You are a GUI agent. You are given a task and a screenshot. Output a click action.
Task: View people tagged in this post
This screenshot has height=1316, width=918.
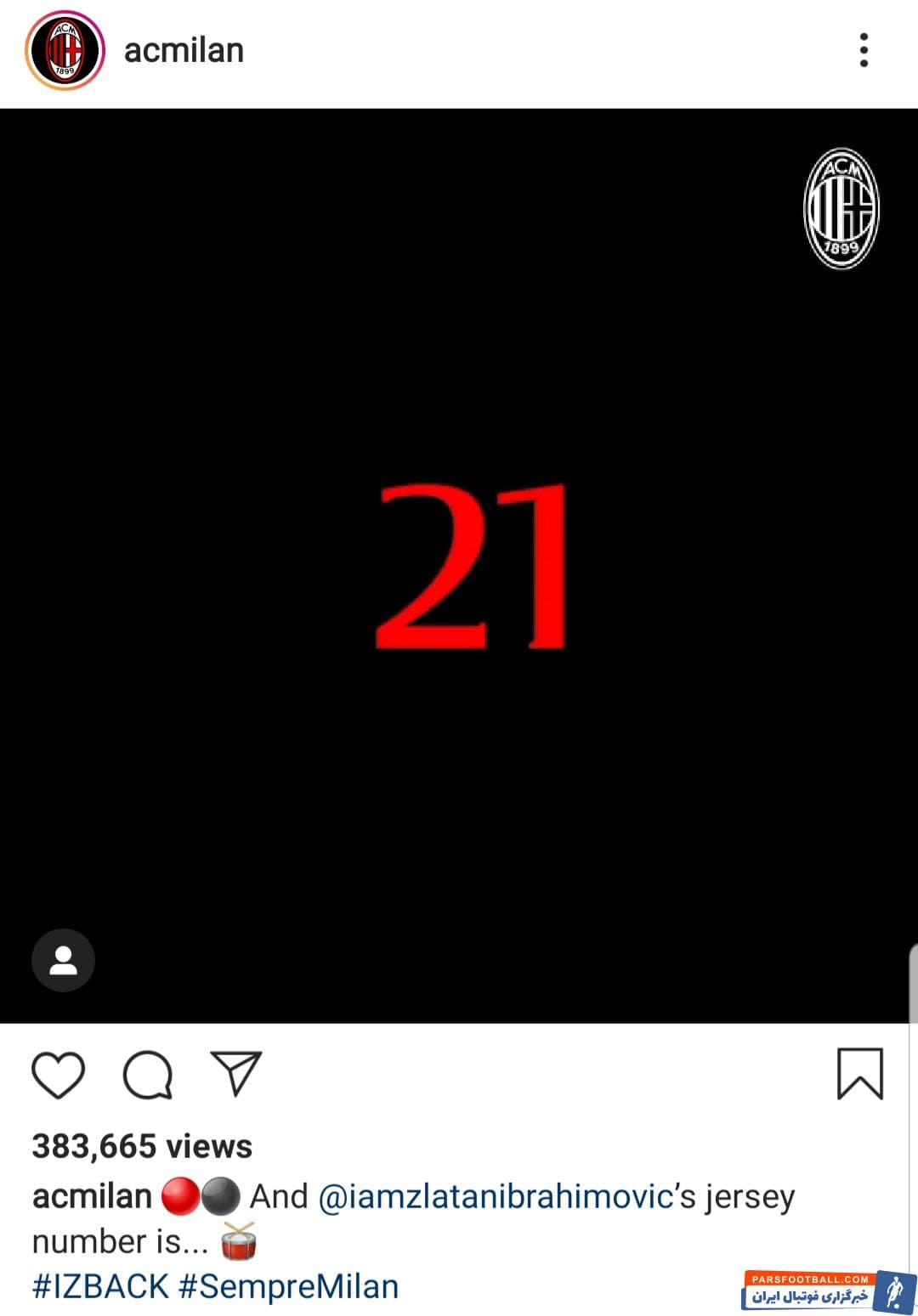tap(63, 960)
